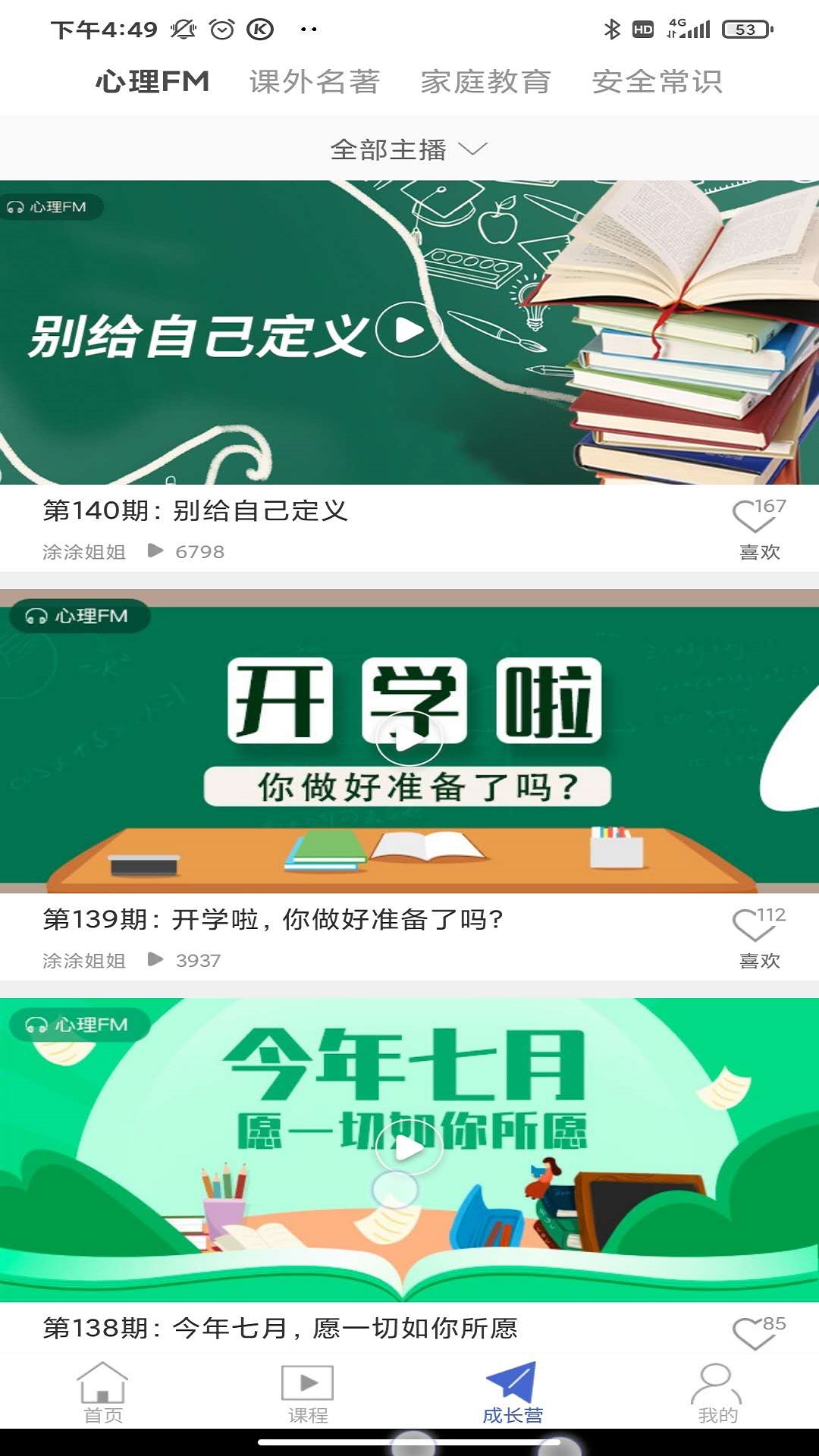Switch to the 家庭教育 tab
The height and width of the screenshot is (1456, 819).
(x=485, y=81)
